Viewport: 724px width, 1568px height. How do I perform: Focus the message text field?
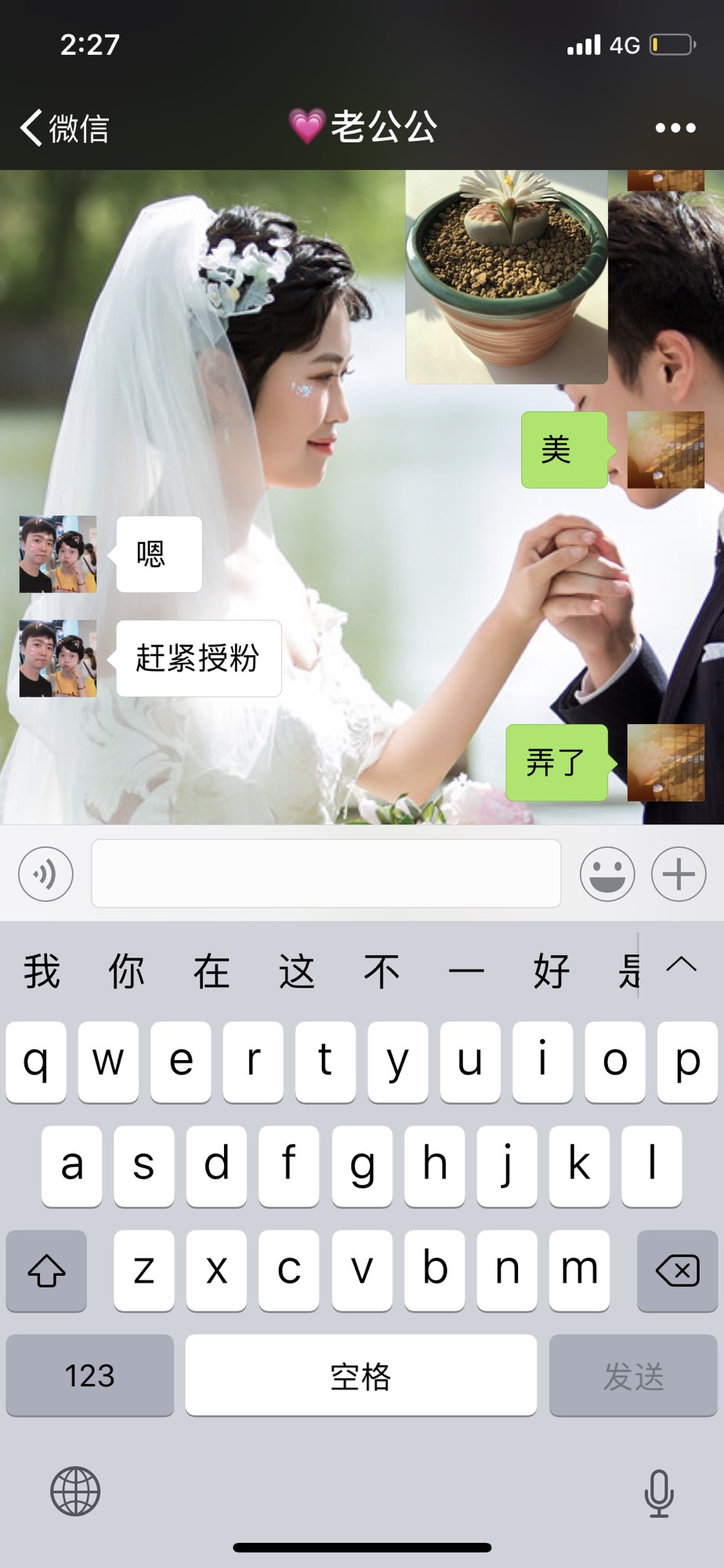(326, 874)
